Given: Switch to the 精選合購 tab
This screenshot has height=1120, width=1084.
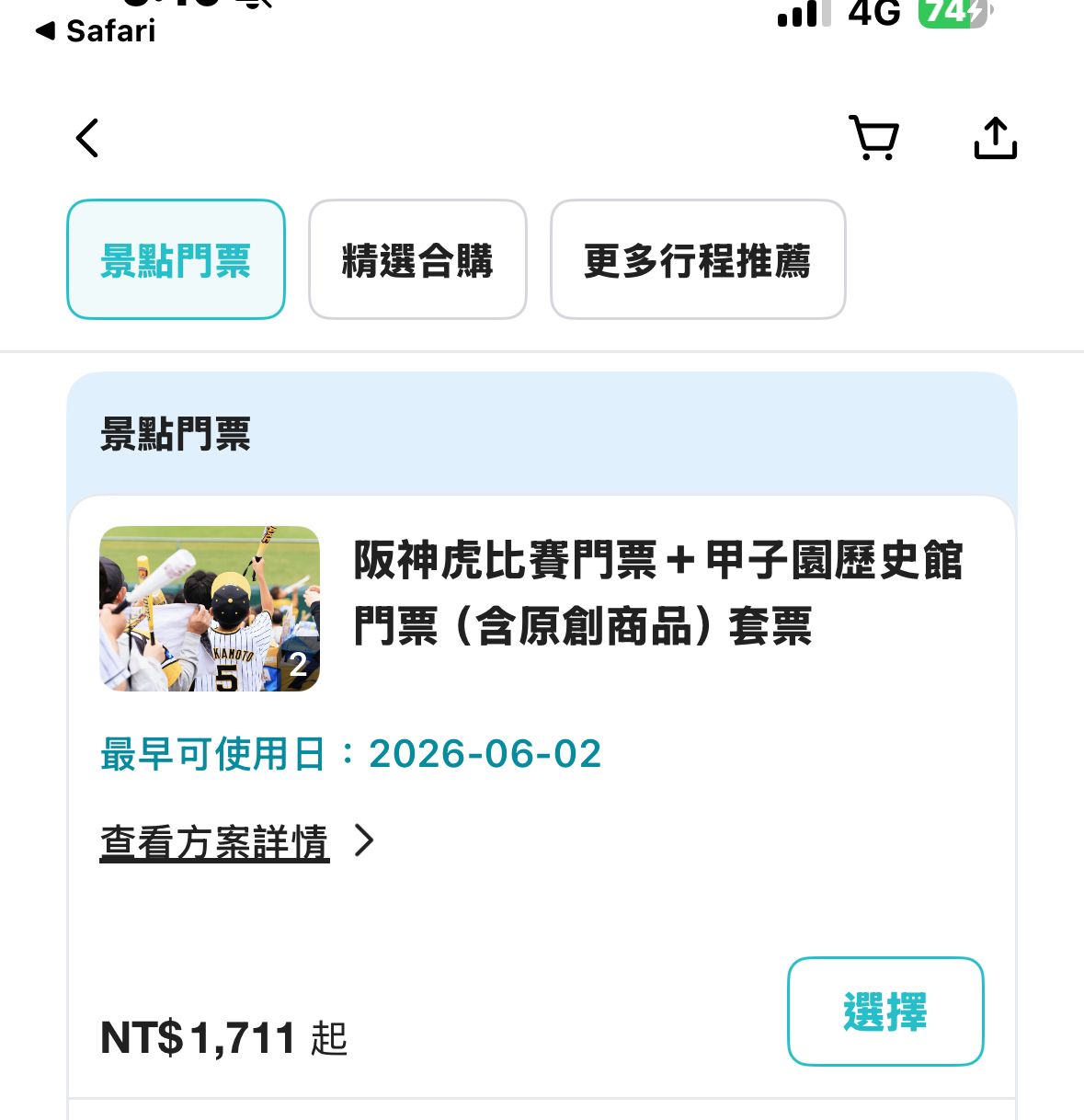Looking at the screenshot, I should tap(417, 260).
